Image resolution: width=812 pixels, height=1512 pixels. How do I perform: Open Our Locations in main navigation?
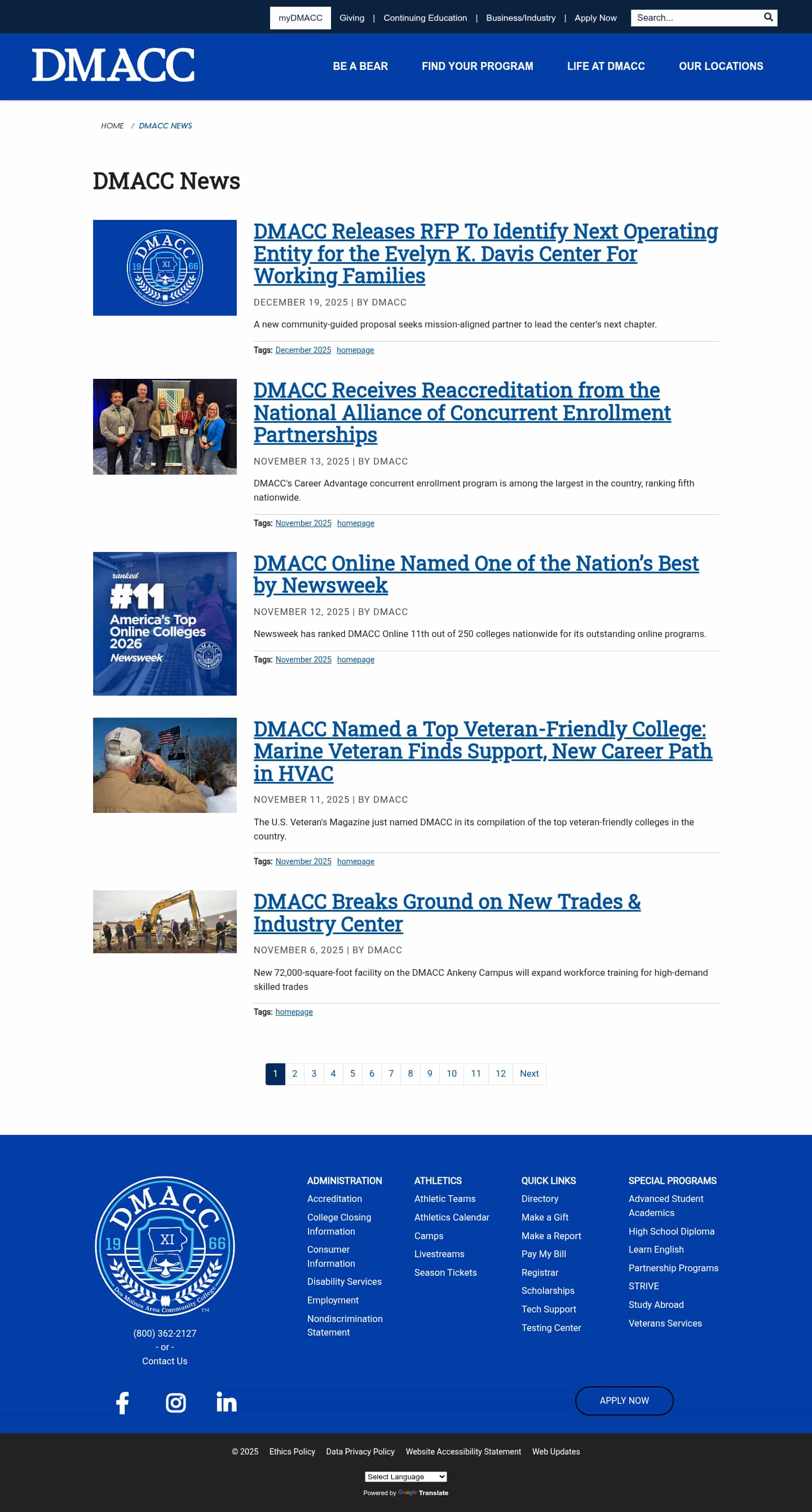[x=721, y=67]
